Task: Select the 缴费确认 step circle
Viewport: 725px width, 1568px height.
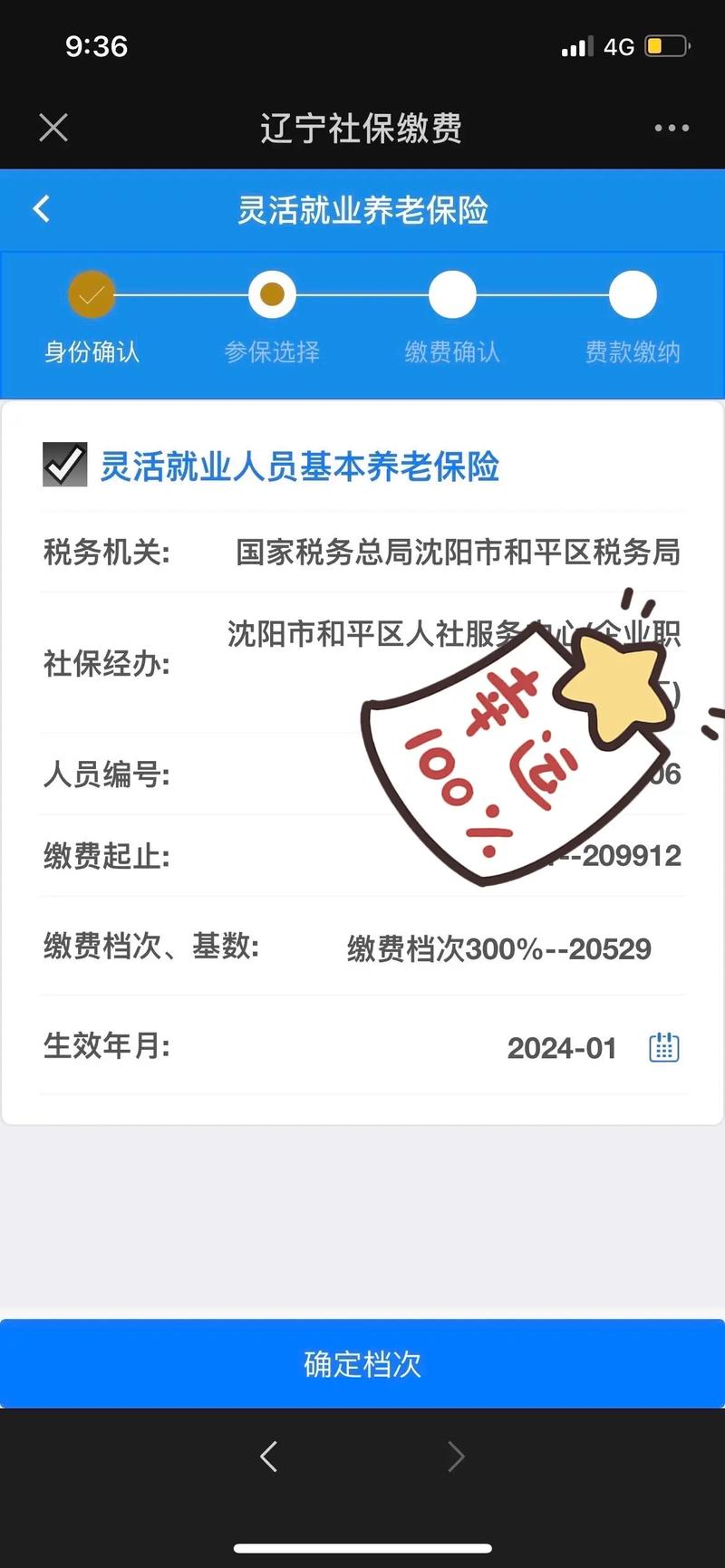Action: (x=453, y=293)
